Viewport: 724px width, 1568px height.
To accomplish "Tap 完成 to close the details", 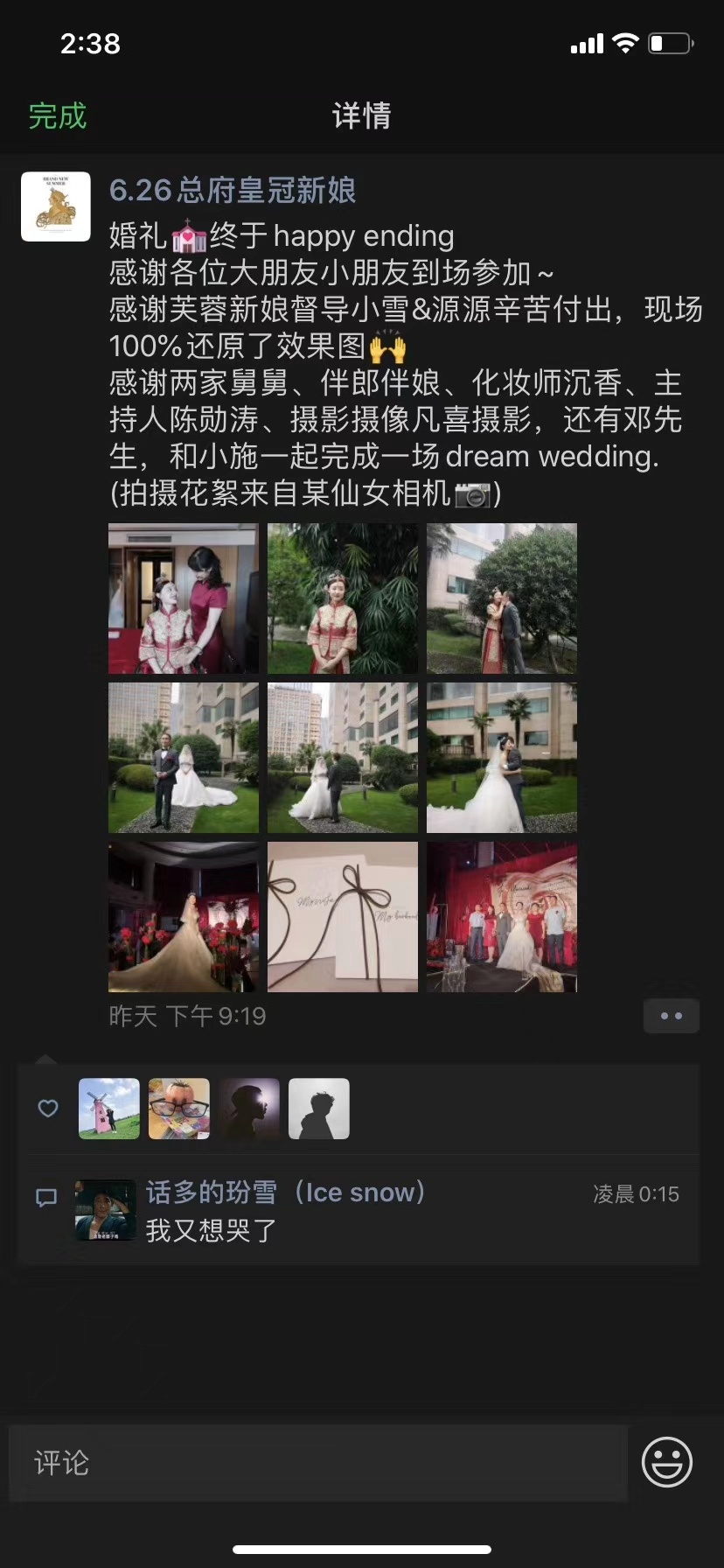I will 58,115.
